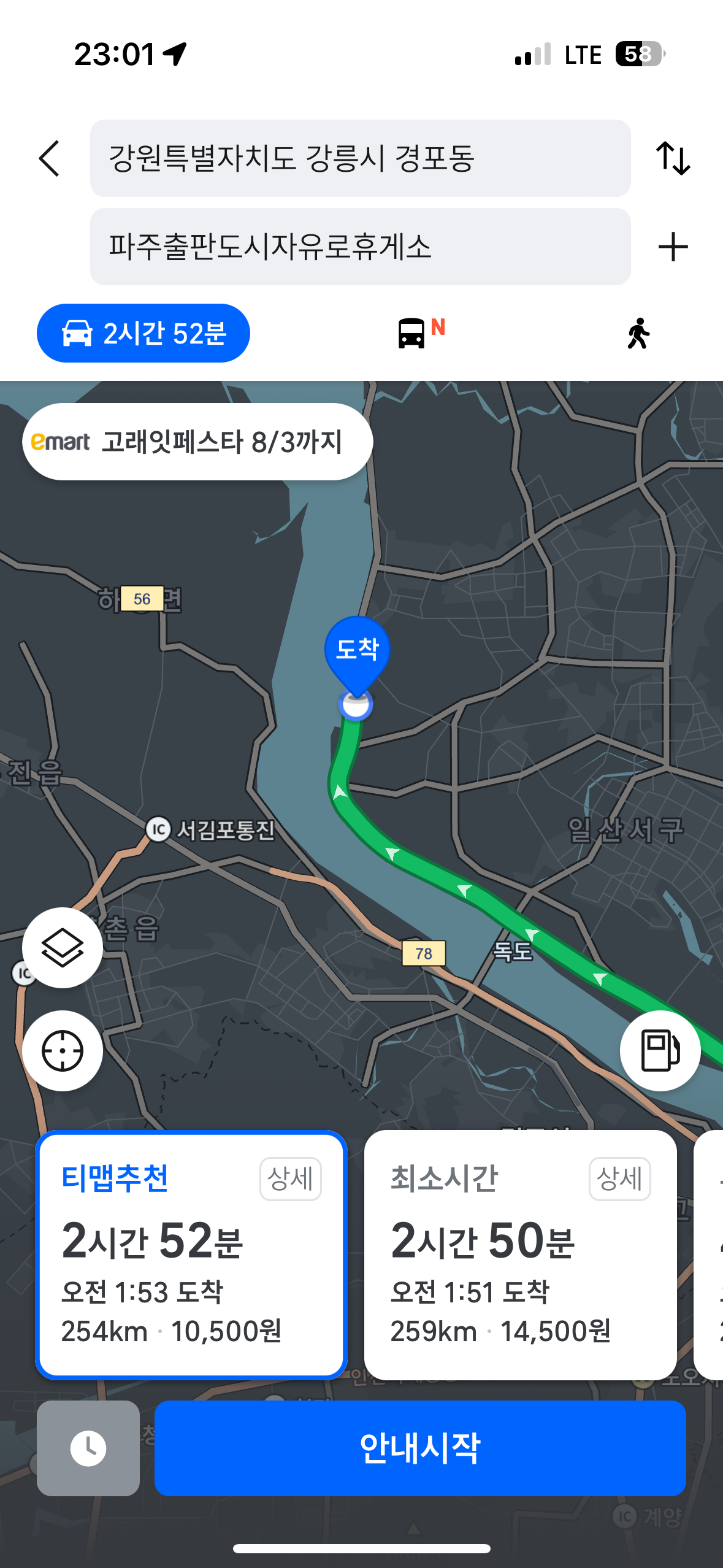Start guidance with 안내시작
The height and width of the screenshot is (1568, 723).
[420, 1448]
